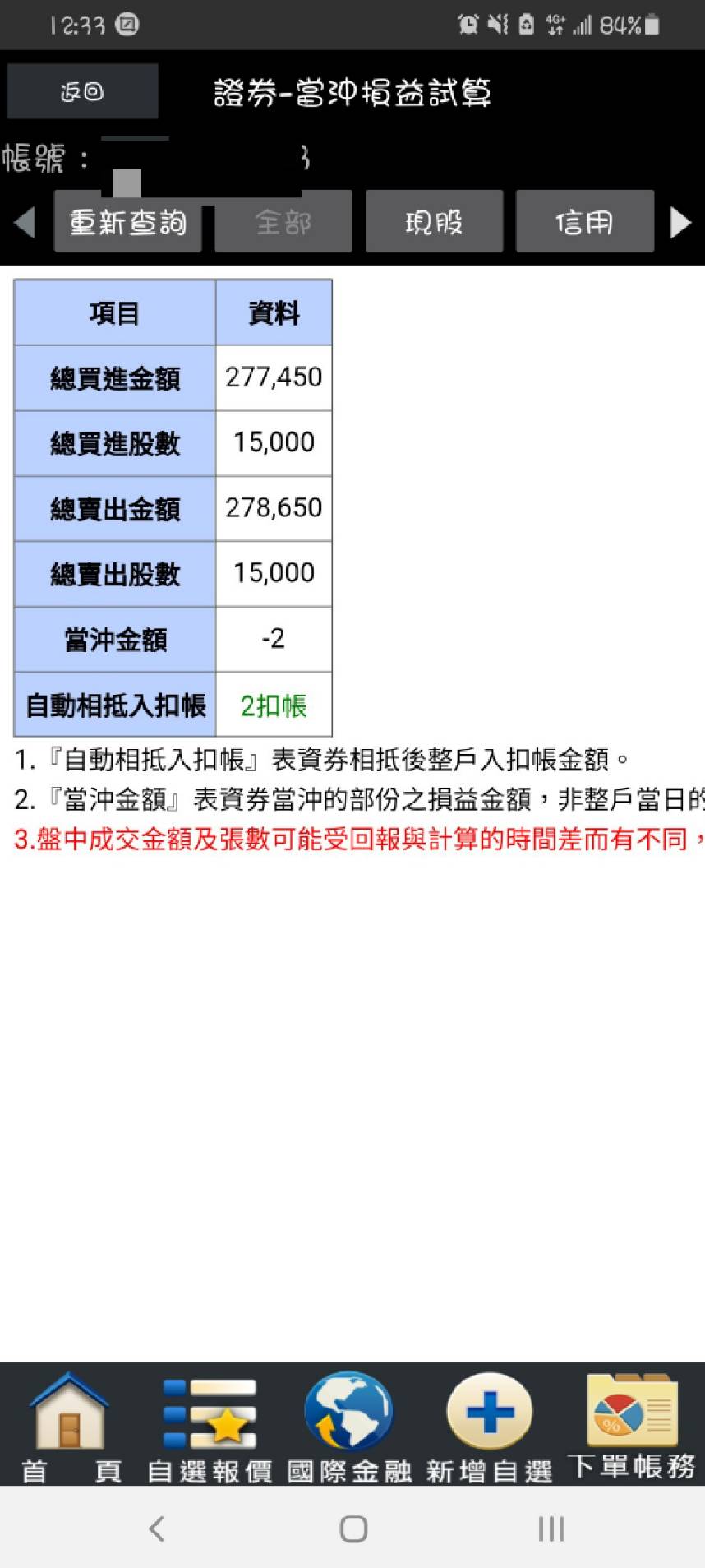Switch to the 信用 filter
Image resolution: width=705 pixels, height=1568 pixels.
(584, 222)
